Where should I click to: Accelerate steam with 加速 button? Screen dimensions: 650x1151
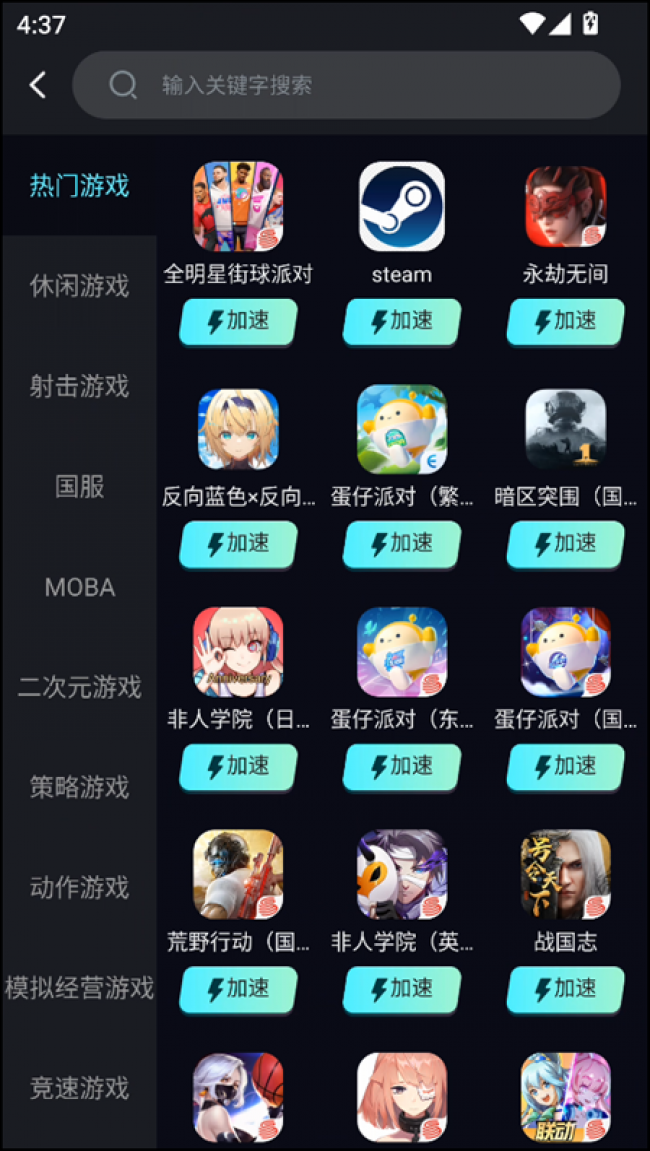tap(402, 321)
